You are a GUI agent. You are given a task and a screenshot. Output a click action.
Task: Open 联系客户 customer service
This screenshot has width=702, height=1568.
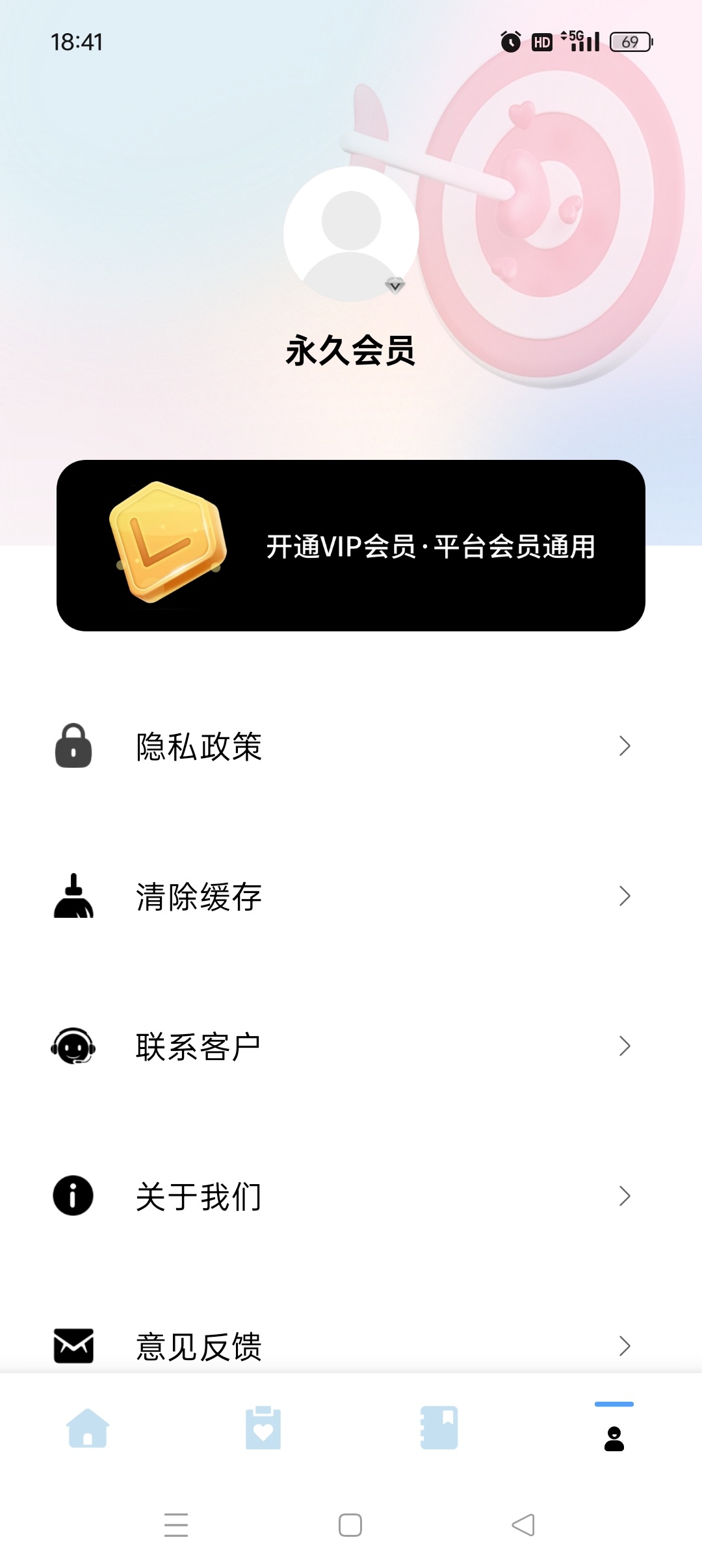(x=351, y=1046)
